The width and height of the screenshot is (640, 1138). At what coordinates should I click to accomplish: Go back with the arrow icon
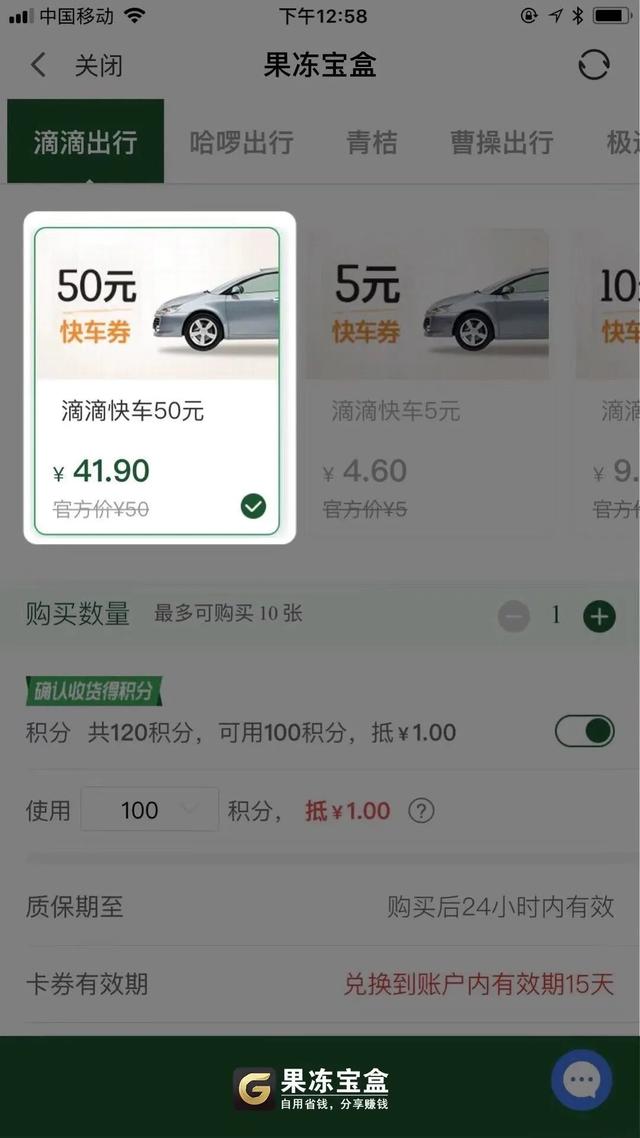(38, 66)
